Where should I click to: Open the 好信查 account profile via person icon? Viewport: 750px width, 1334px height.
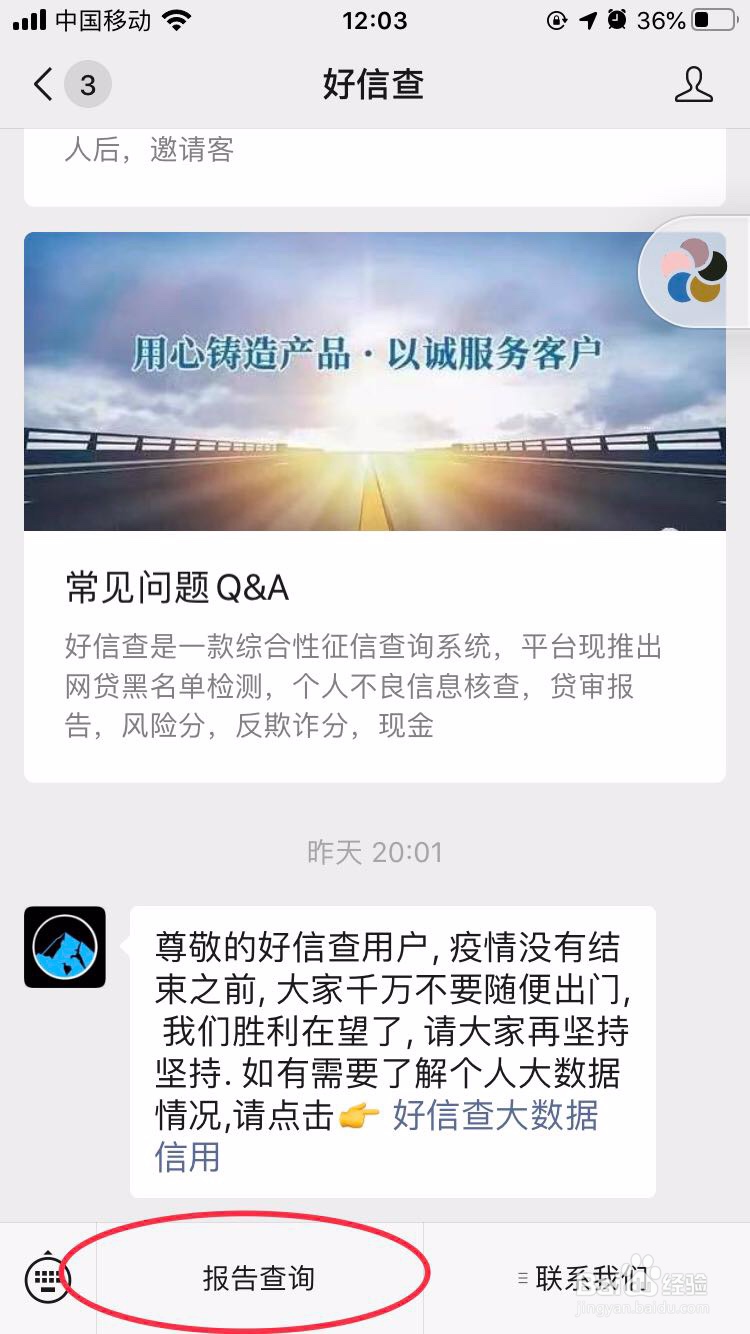(695, 85)
